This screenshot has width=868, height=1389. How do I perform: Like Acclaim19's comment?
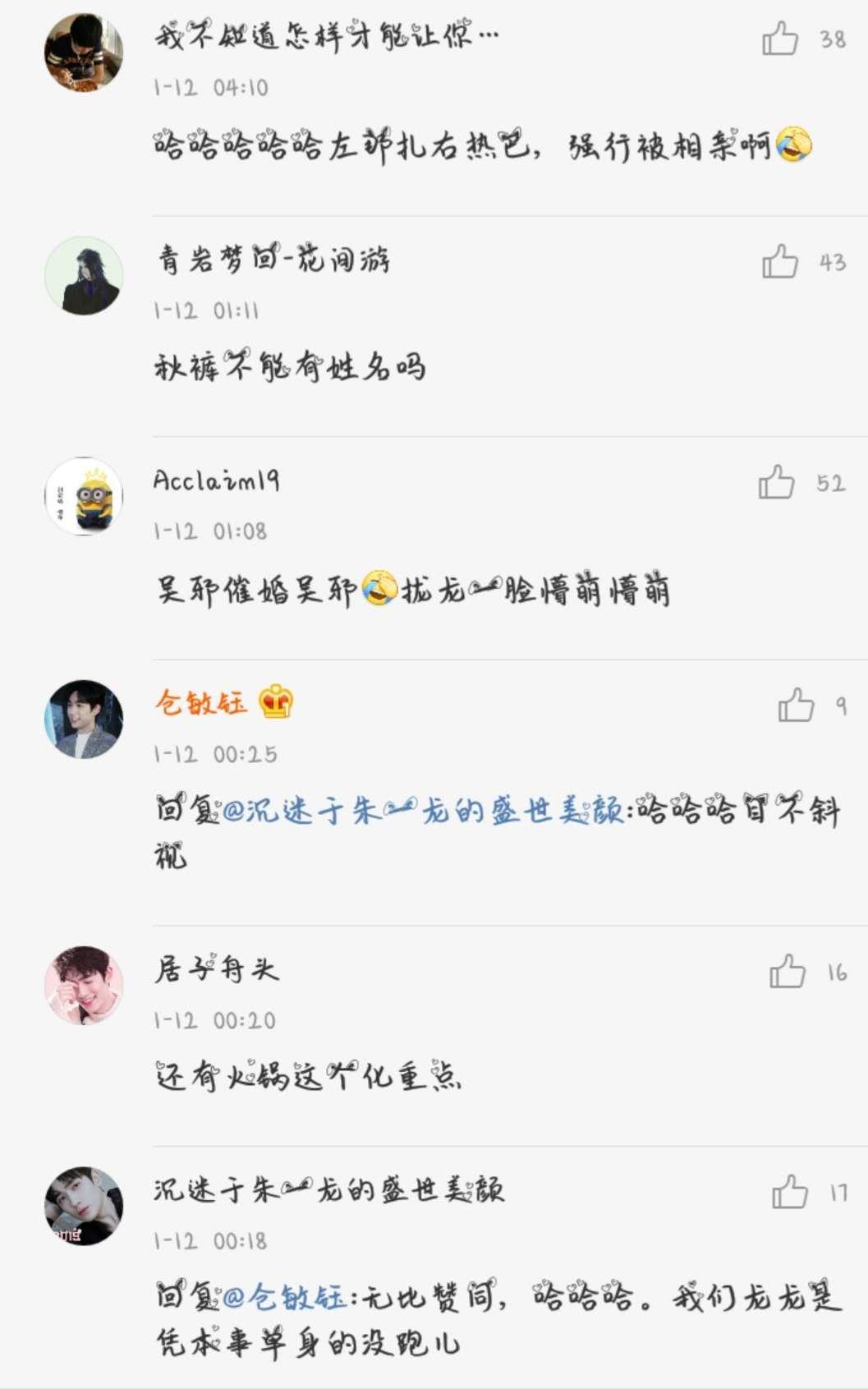777,482
